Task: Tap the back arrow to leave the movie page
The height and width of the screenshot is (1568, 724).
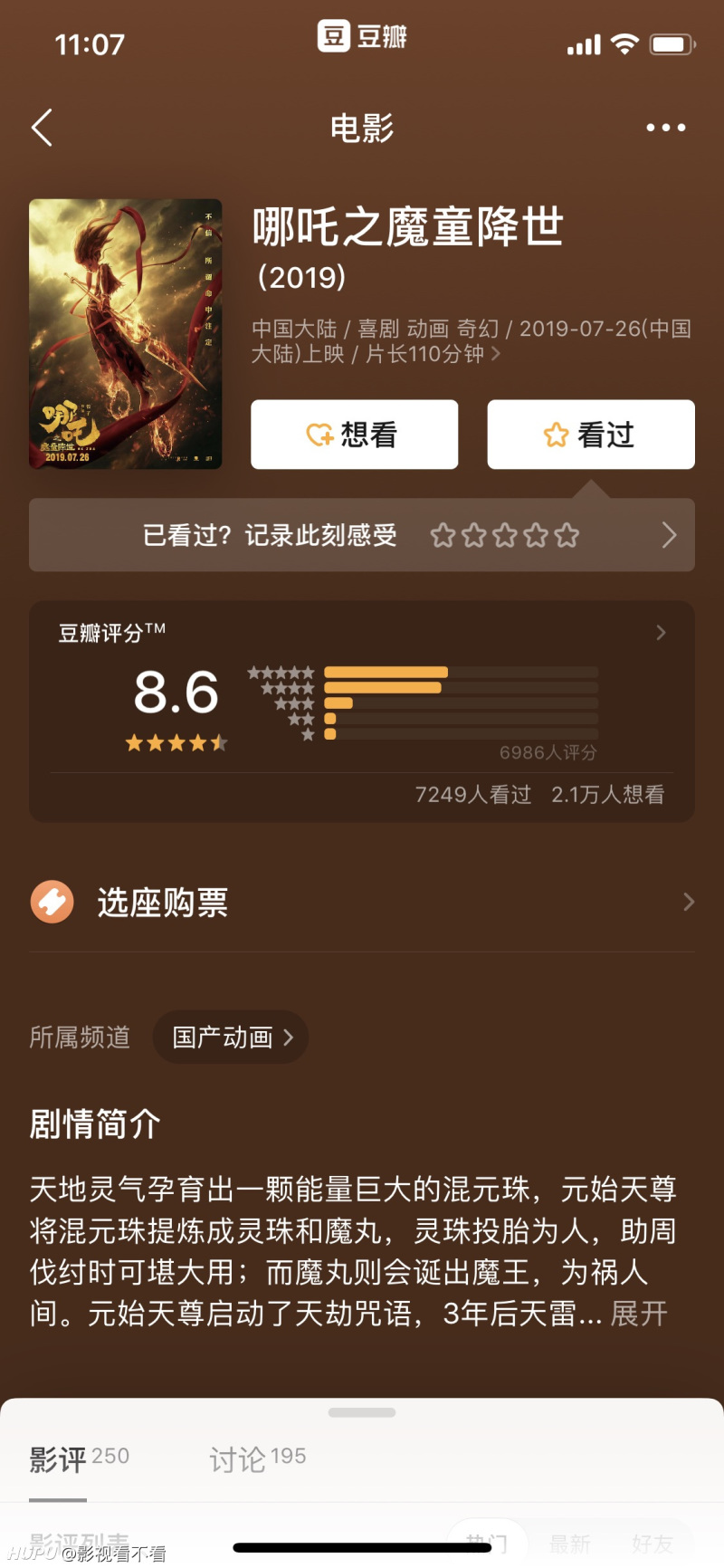Action: (41, 128)
